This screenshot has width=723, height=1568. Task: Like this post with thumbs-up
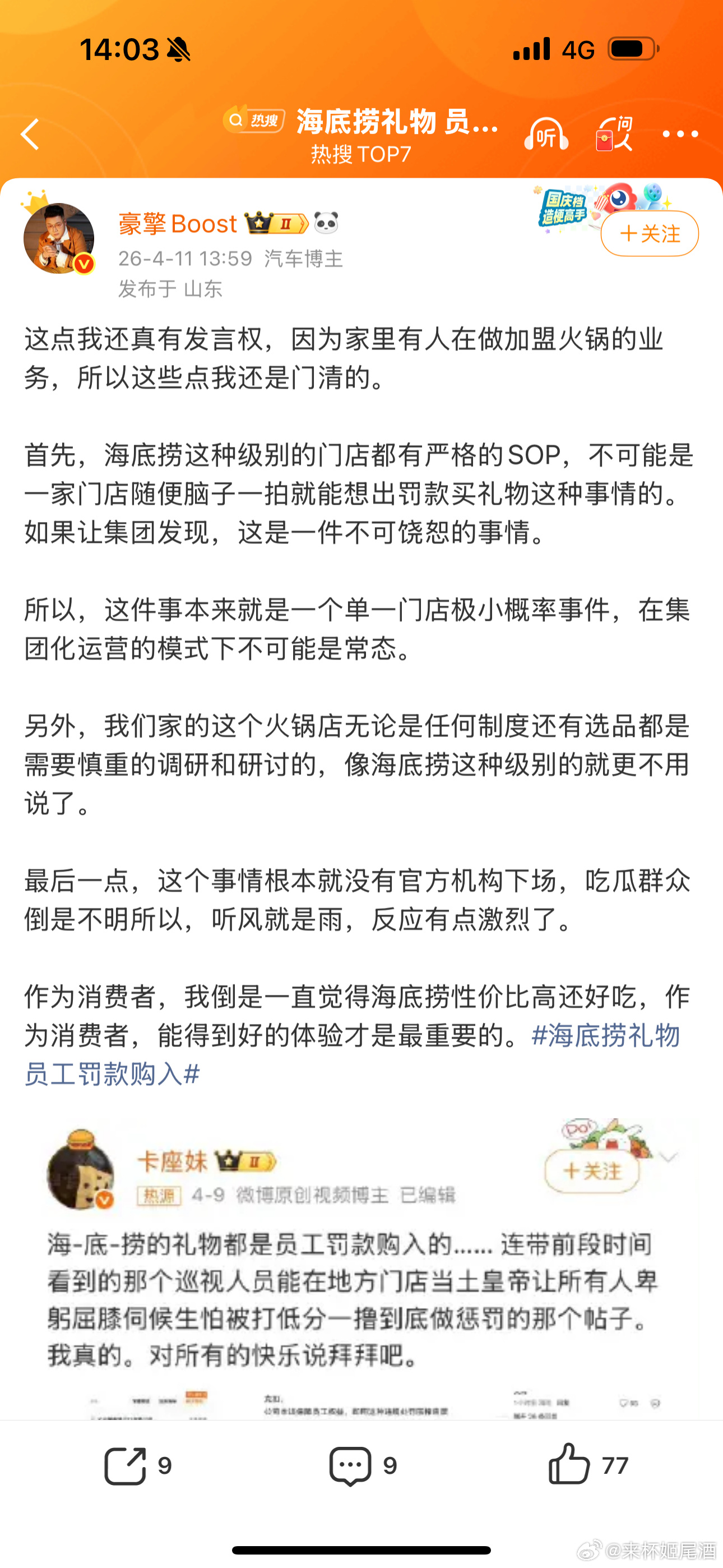(586, 1466)
